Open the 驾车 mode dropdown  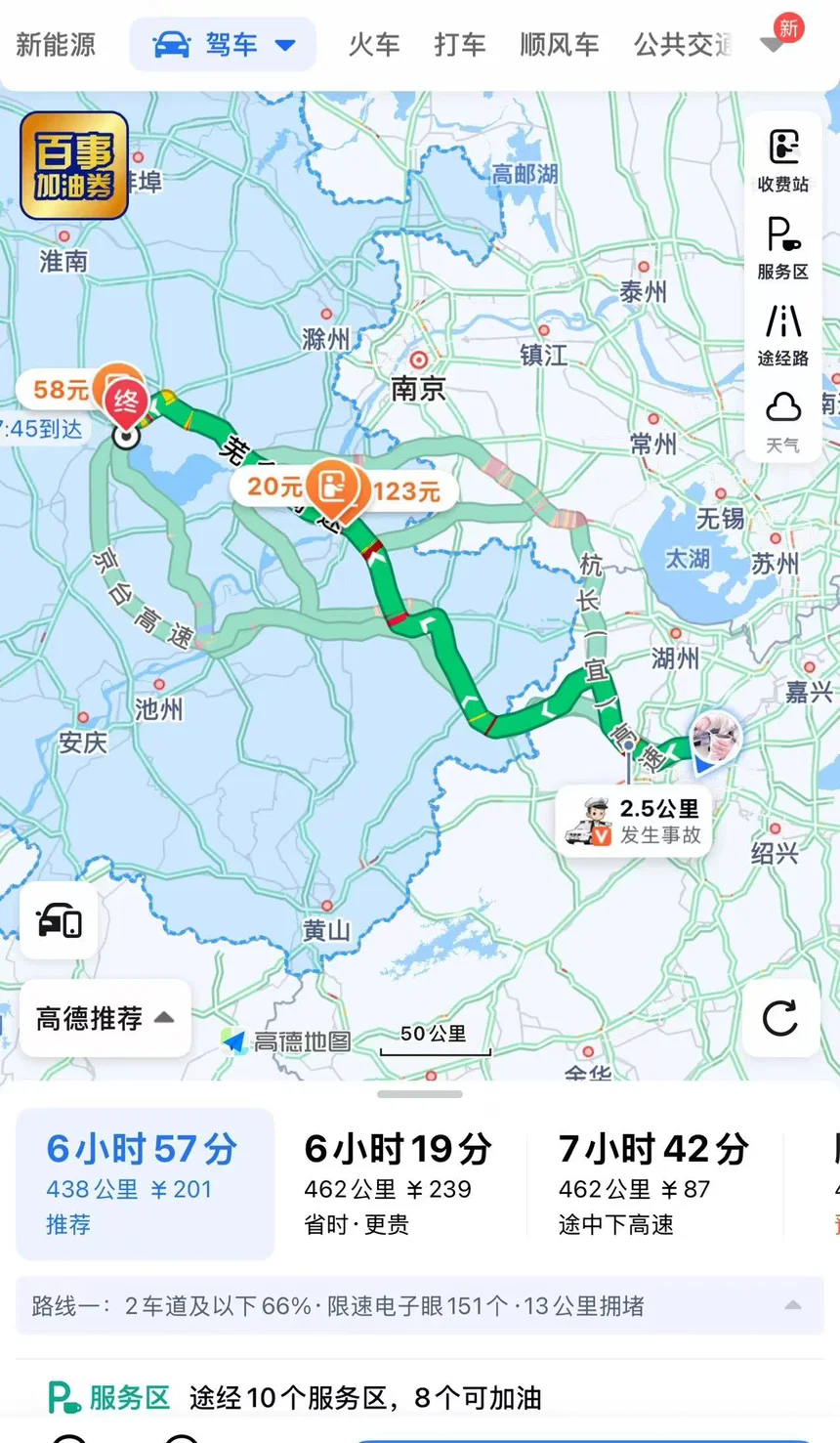click(x=223, y=44)
